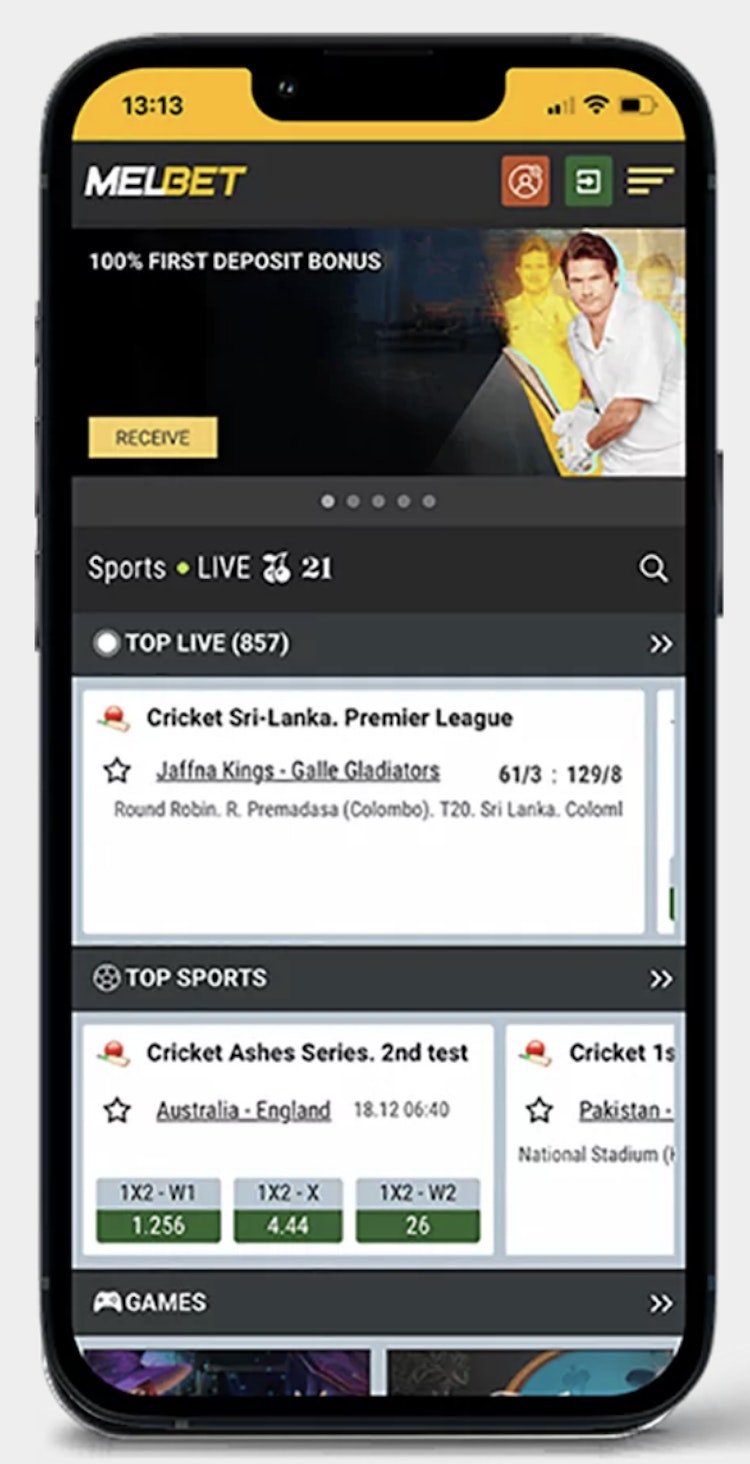Viewport: 750px width, 1464px height.
Task: Tap RECEIVE on the deposit bonus banner
Action: pyautogui.click(x=152, y=438)
